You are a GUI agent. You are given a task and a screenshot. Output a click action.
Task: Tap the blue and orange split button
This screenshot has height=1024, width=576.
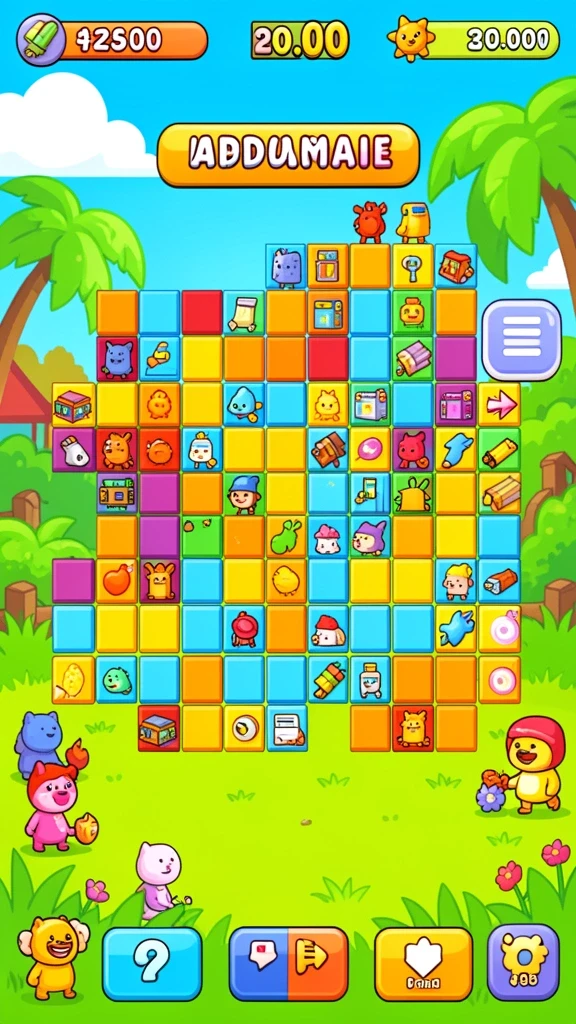point(288,963)
